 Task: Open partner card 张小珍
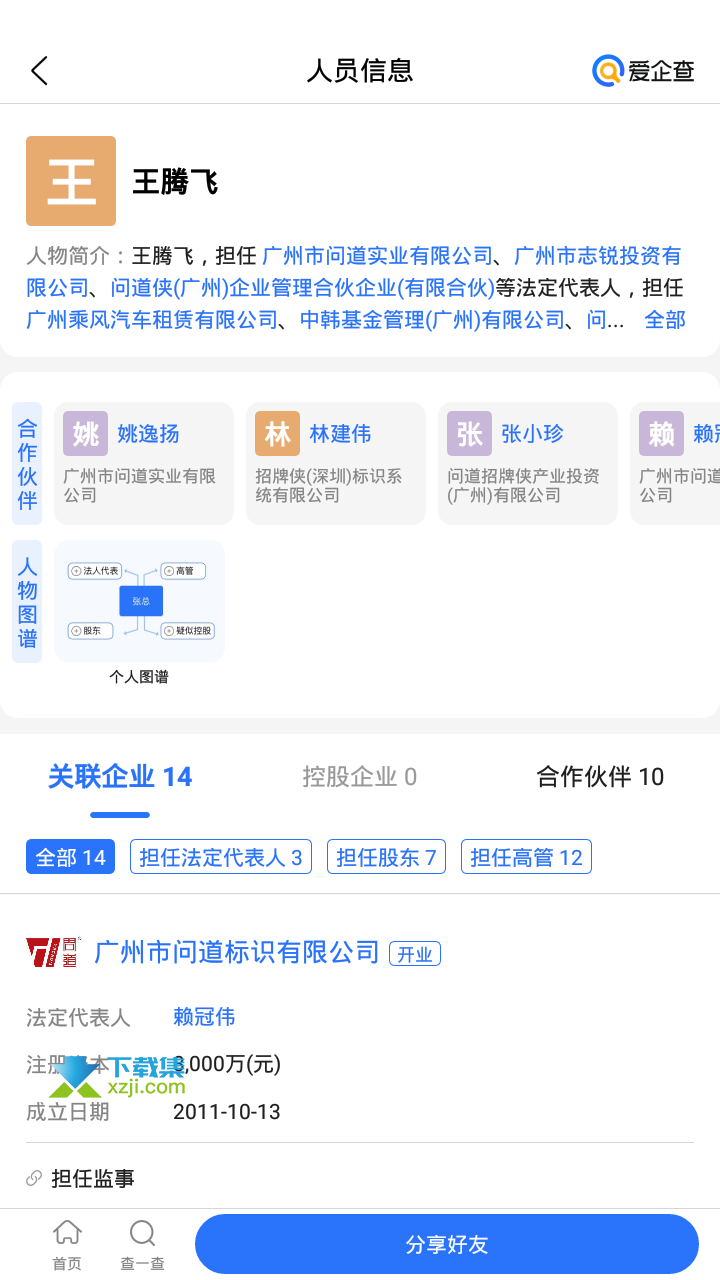coord(527,463)
